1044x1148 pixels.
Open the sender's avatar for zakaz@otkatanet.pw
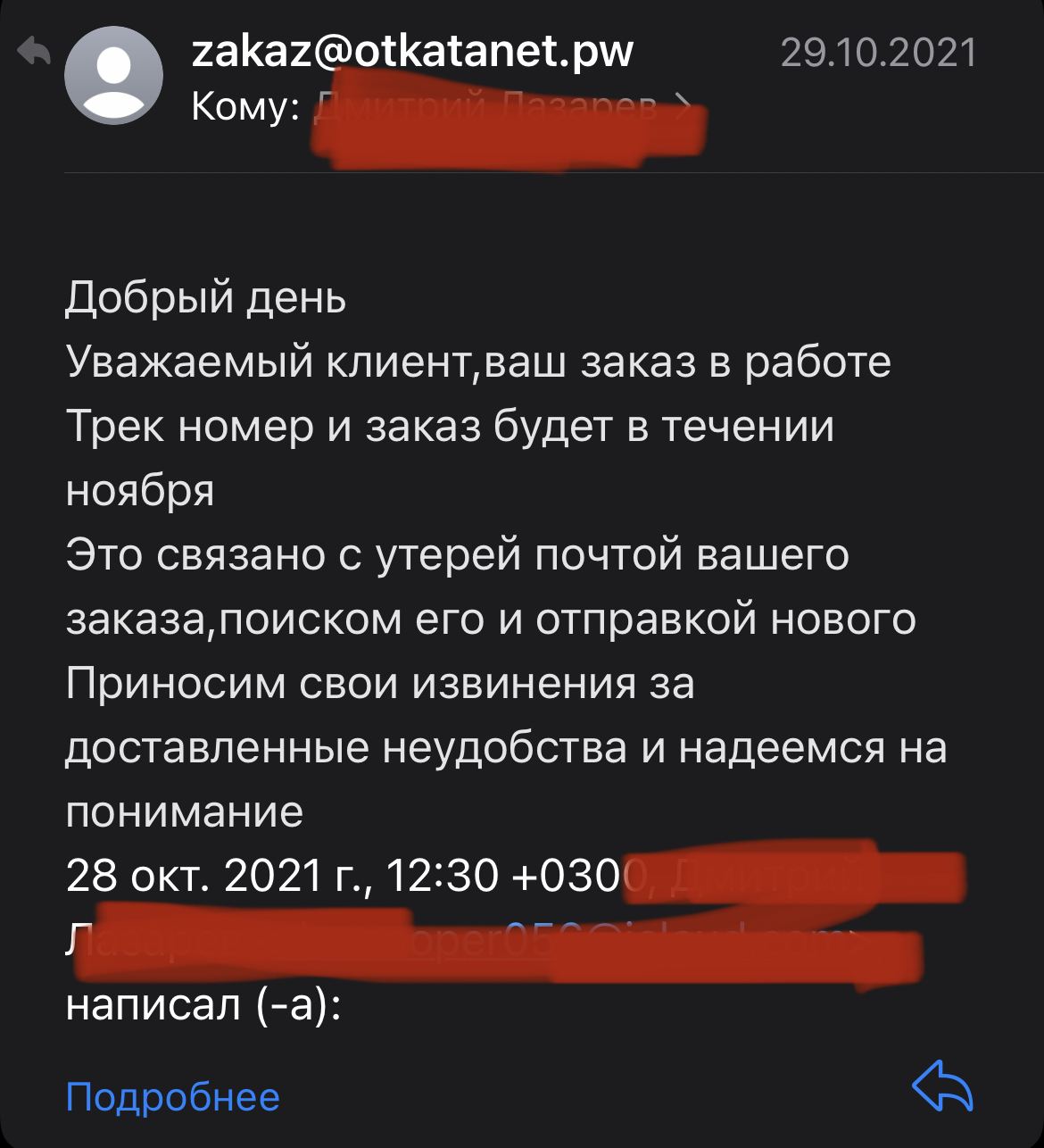113,76
